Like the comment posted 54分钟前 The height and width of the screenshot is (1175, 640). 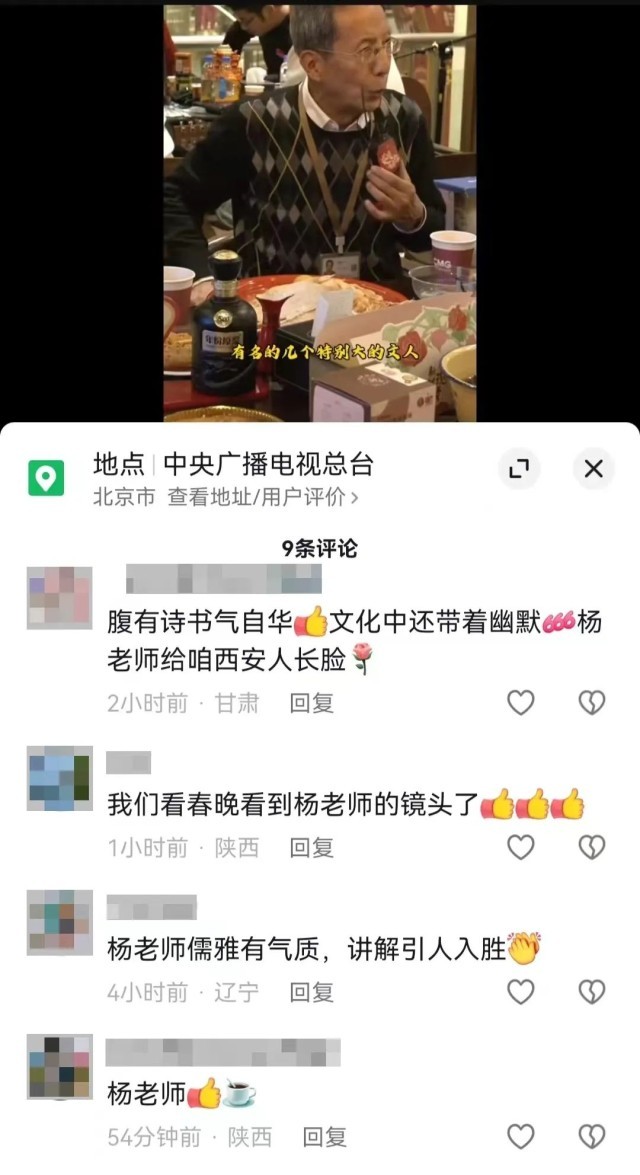521,1137
